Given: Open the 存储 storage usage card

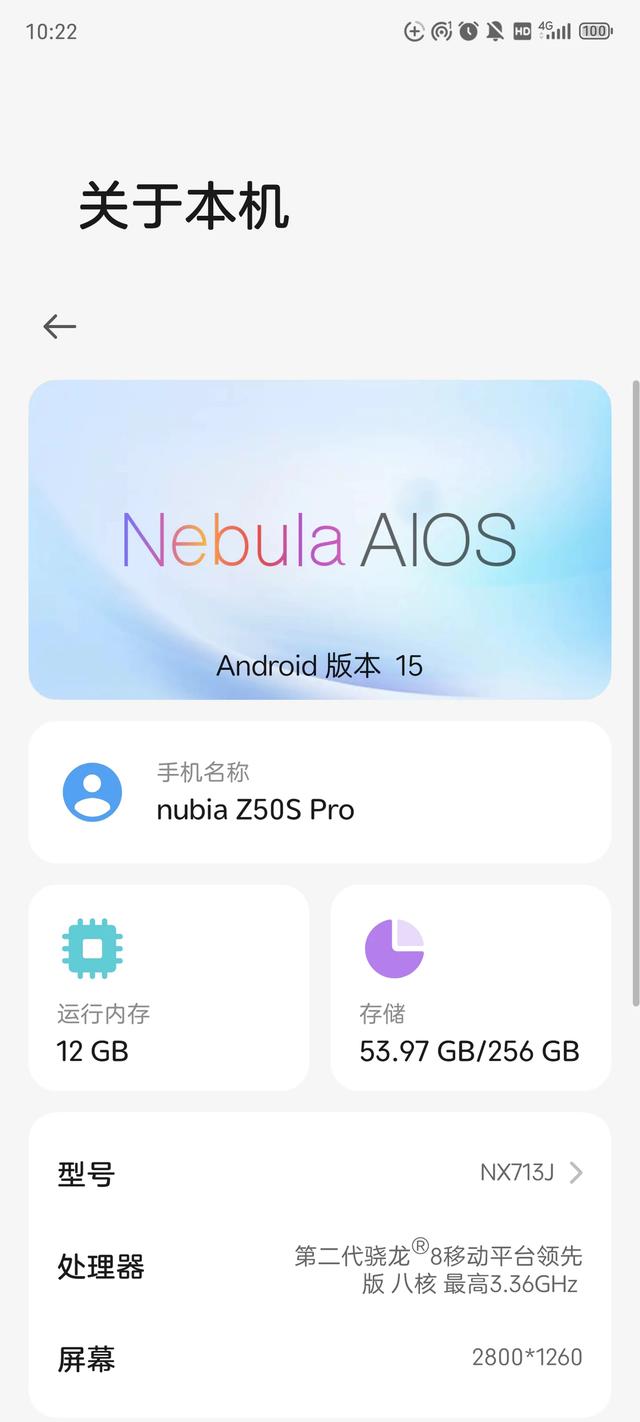Looking at the screenshot, I should (470, 987).
